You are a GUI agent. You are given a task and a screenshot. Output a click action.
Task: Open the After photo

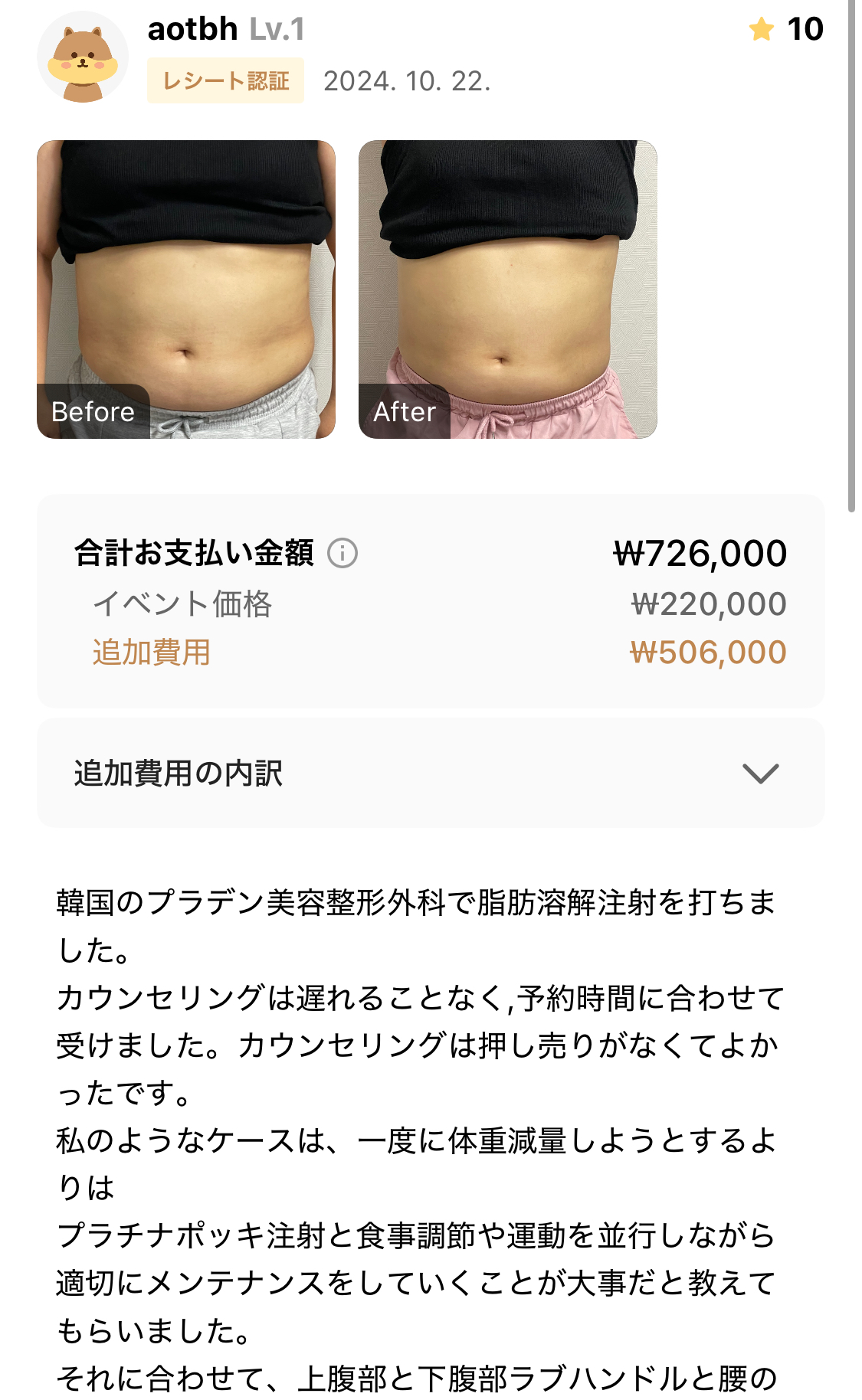click(508, 289)
